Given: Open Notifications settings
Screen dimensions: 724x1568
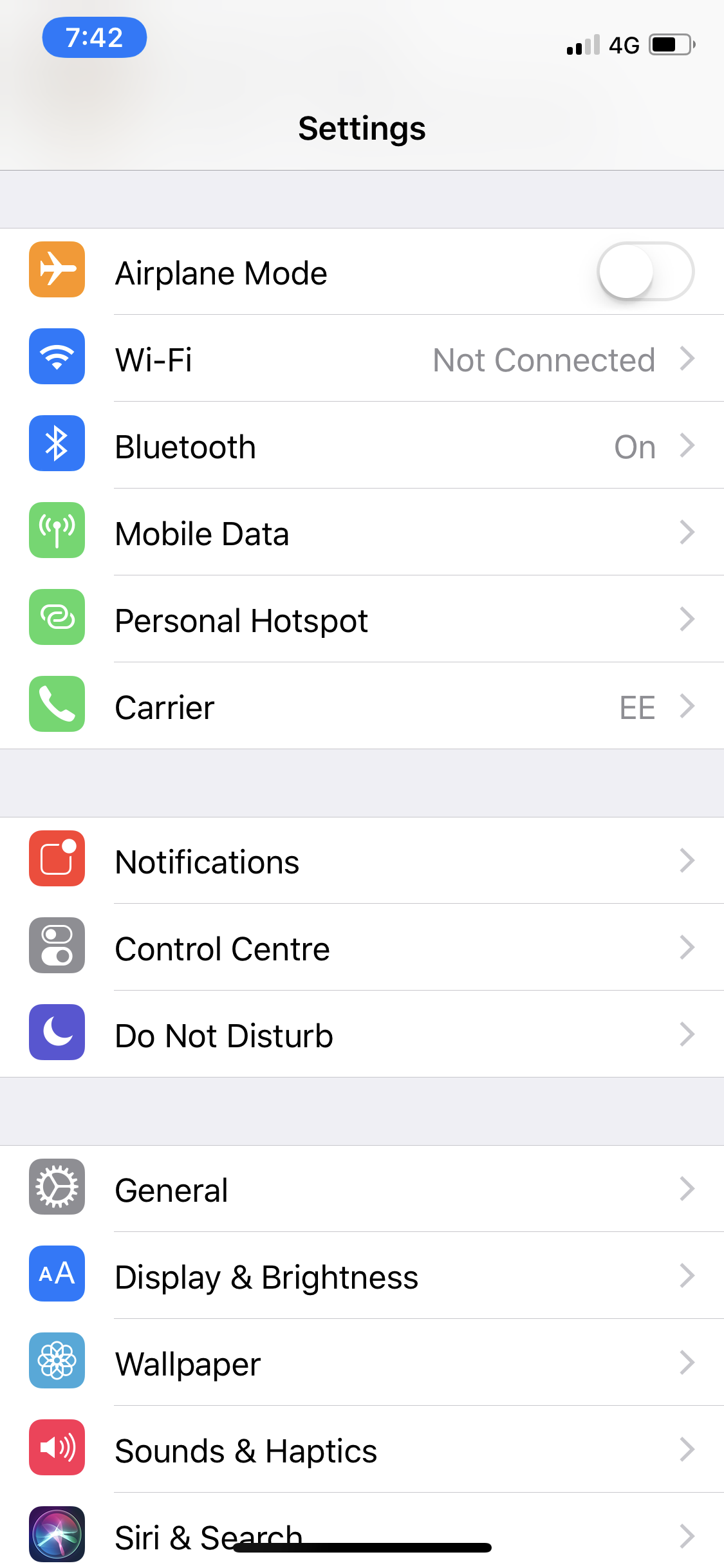Looking at the screenshot, I should tap(362, 861).
